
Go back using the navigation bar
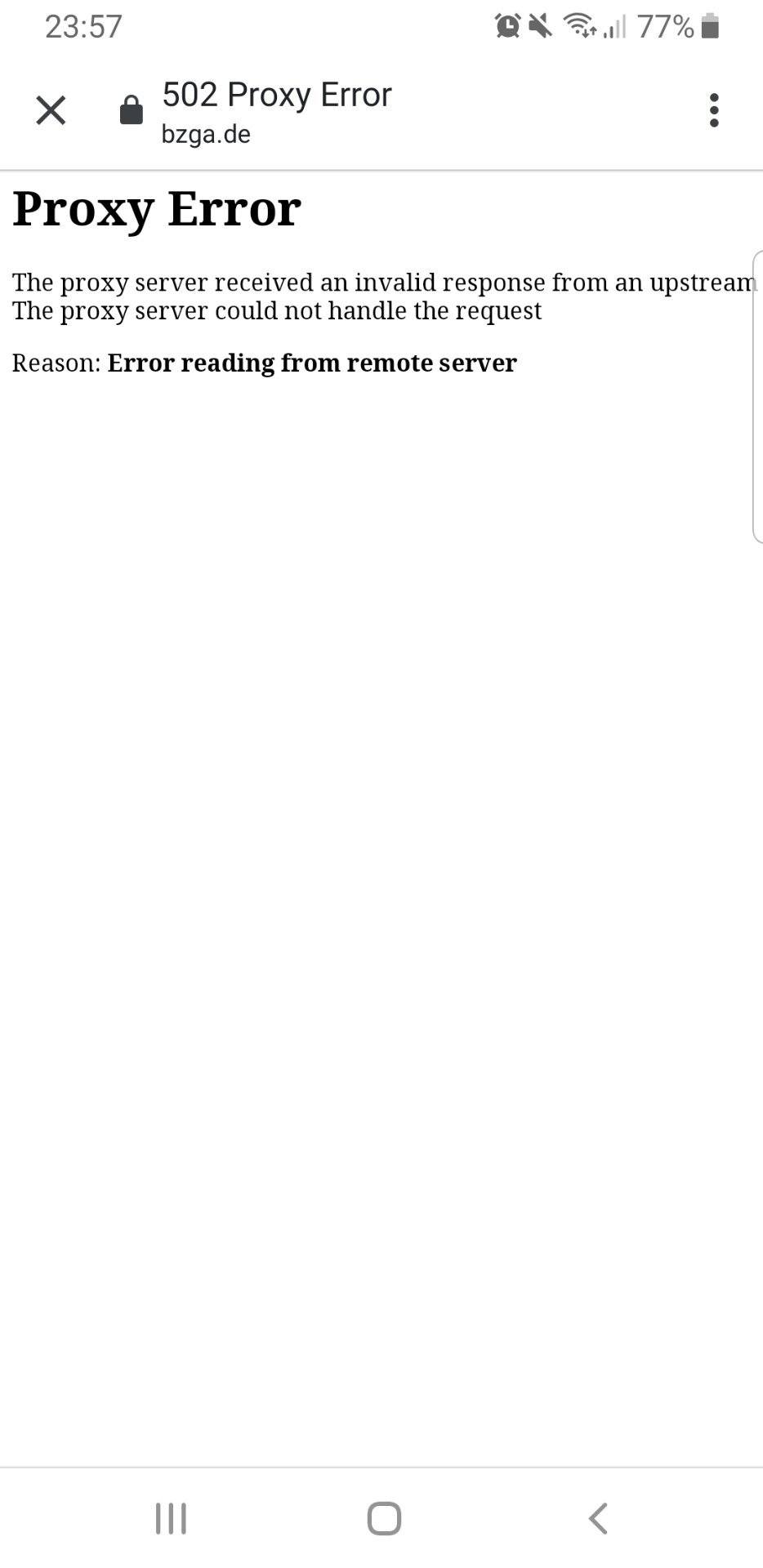(598, 1518)
